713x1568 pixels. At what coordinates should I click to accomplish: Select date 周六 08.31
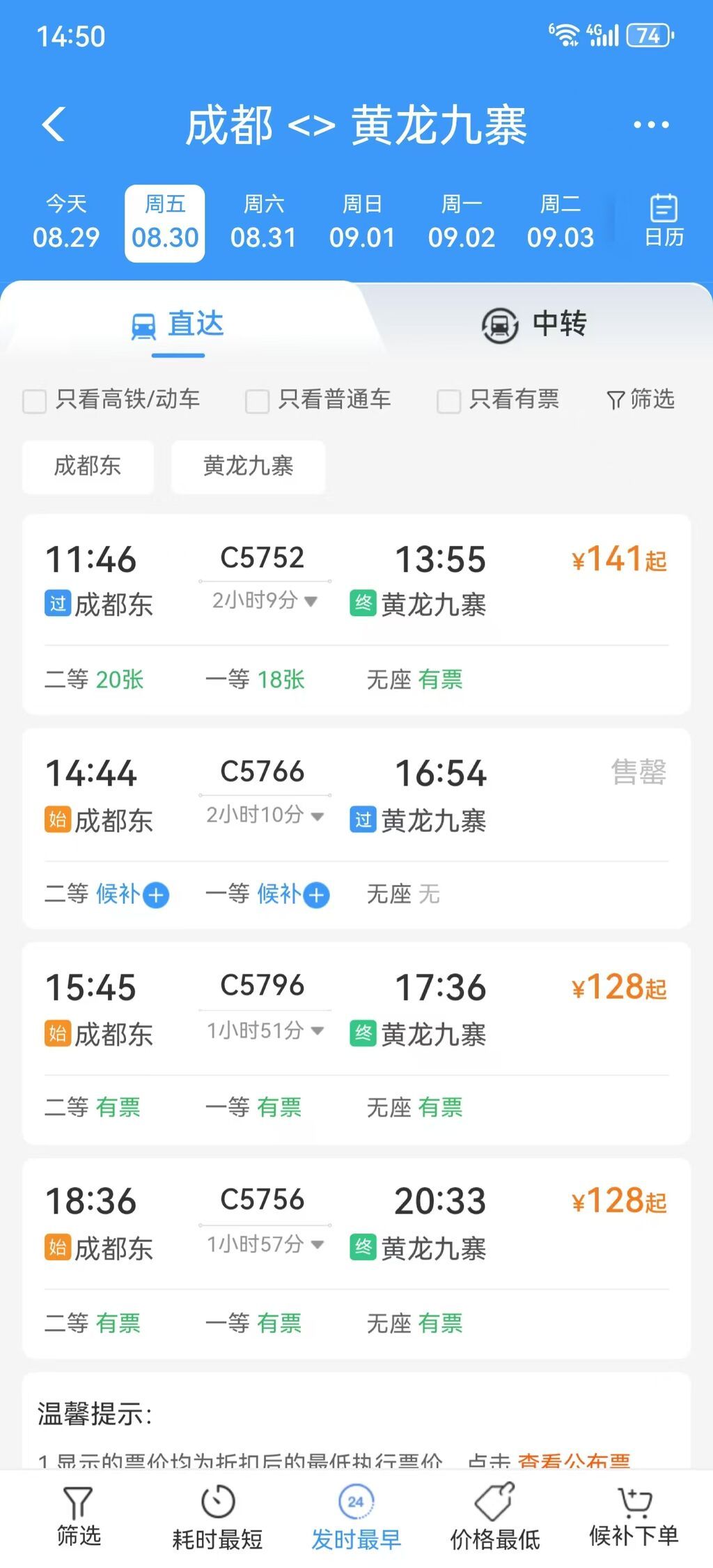(x=263, y=223)
